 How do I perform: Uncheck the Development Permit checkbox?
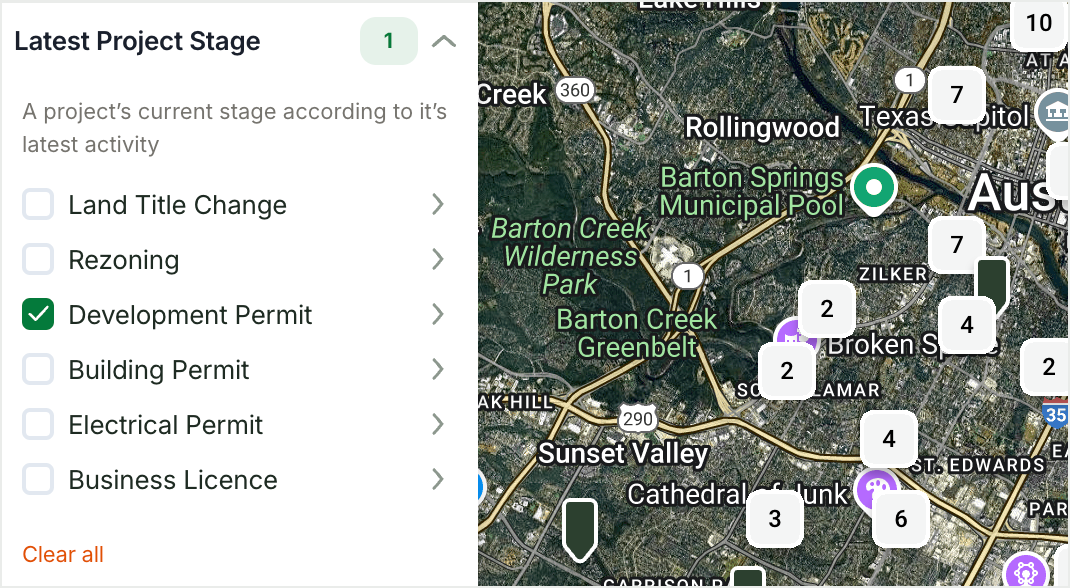[38, 315]
